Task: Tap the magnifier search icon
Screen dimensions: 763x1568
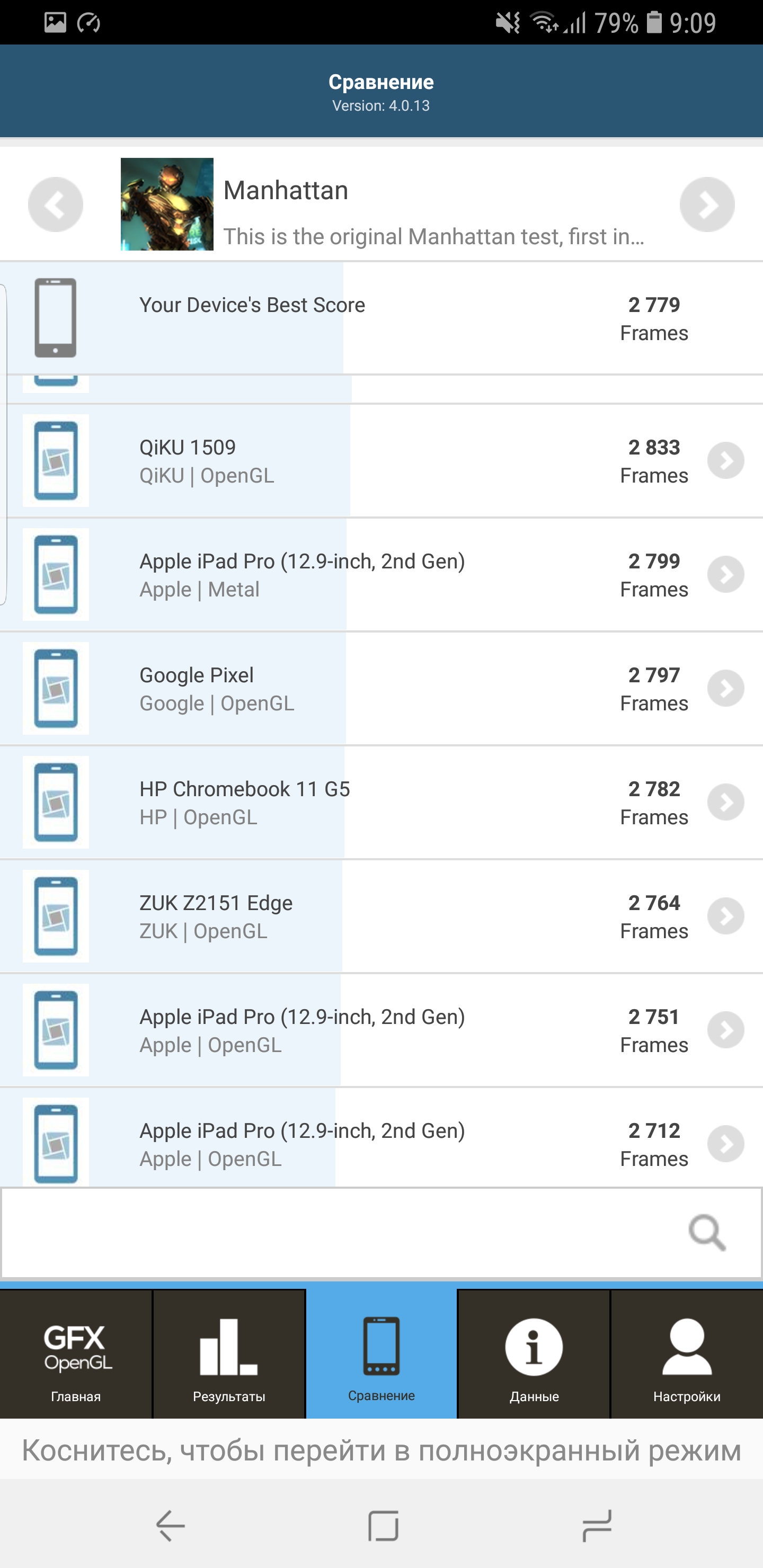Action: click(x=706, y=1233)
